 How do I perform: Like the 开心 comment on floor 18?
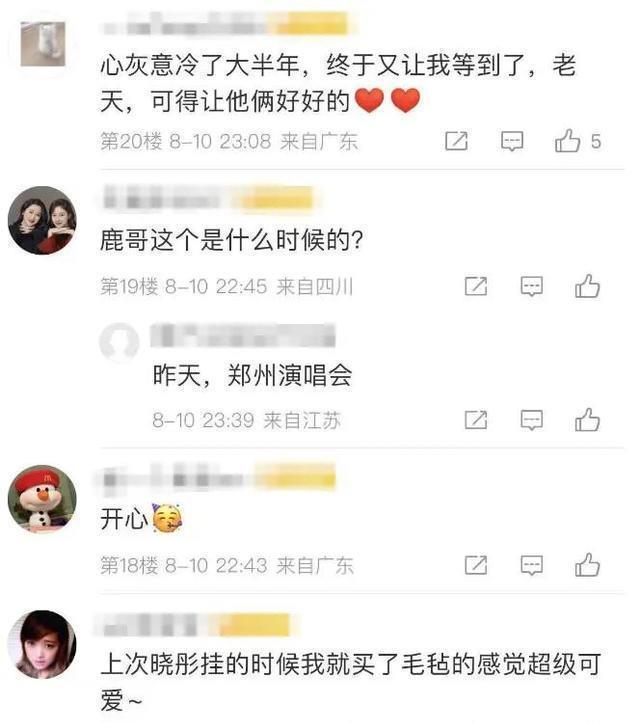click(587, 566)
